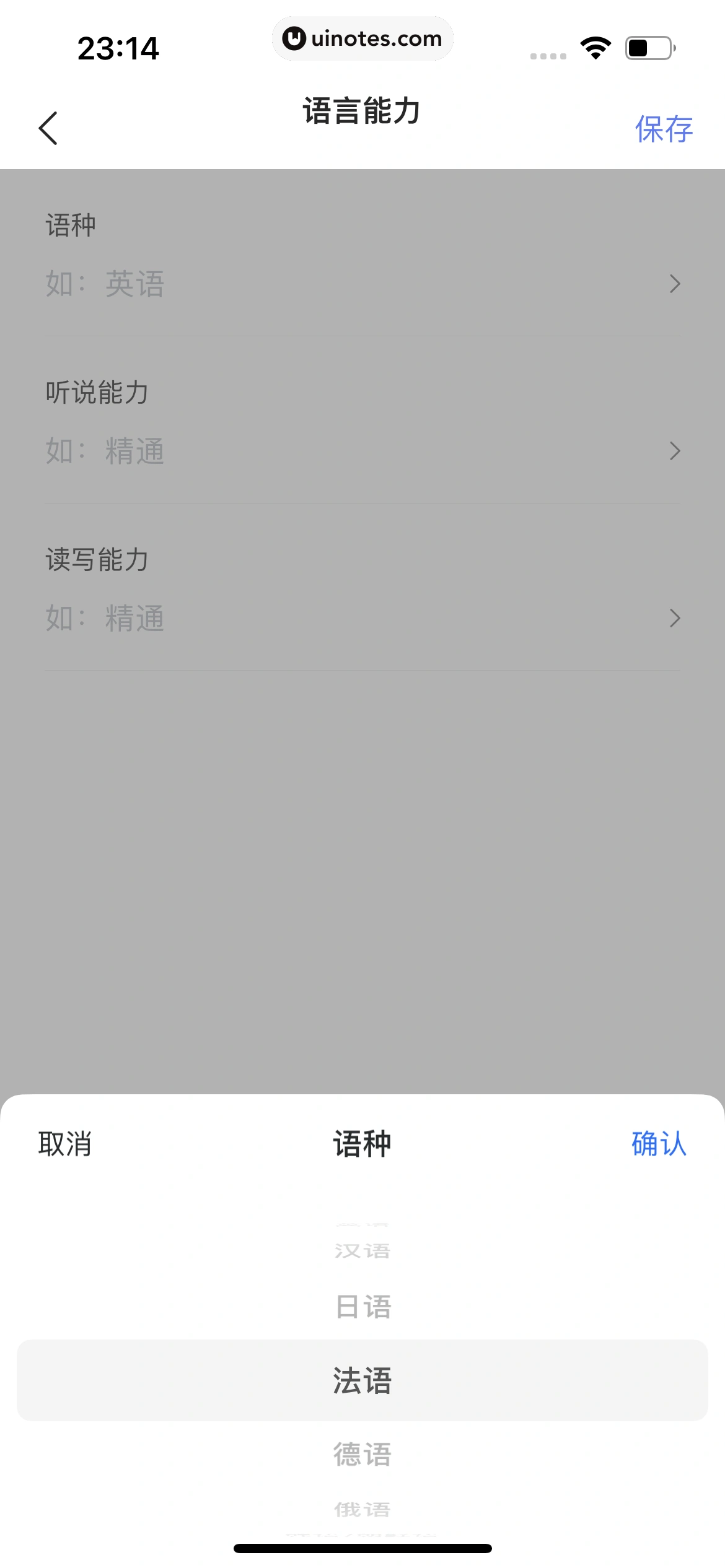
Task: Select 日语 in the language picker
Action: click(x=362, y=1307)
